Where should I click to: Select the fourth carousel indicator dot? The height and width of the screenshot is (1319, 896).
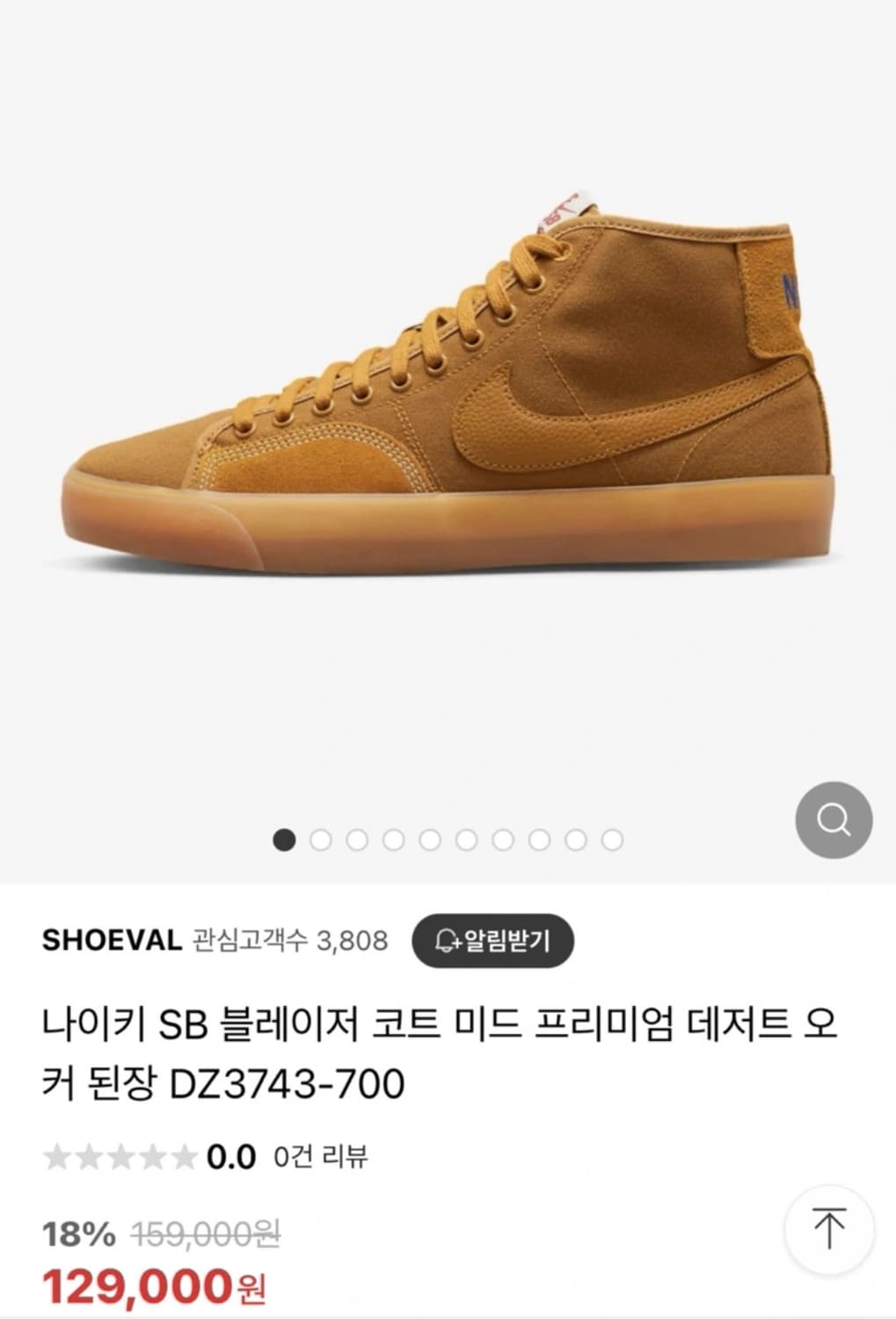391,840
